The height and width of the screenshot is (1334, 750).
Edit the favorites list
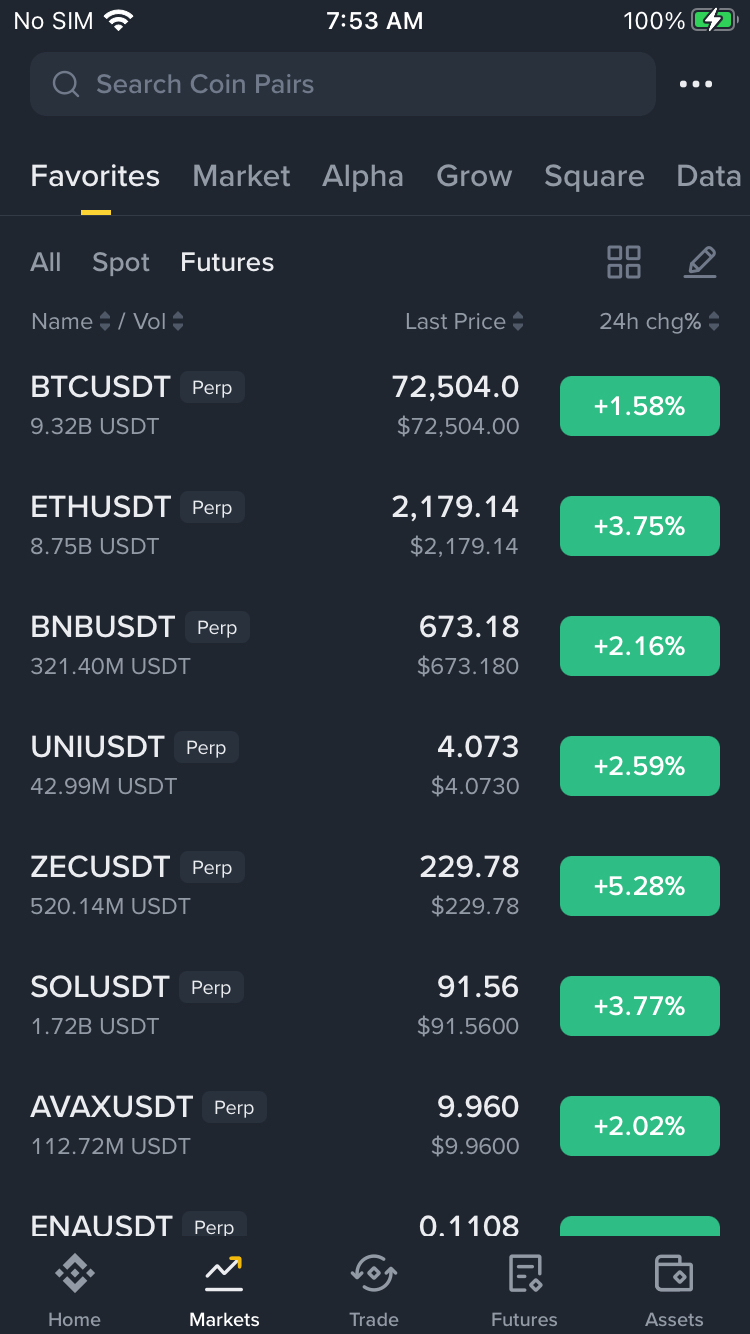(700, 262)
